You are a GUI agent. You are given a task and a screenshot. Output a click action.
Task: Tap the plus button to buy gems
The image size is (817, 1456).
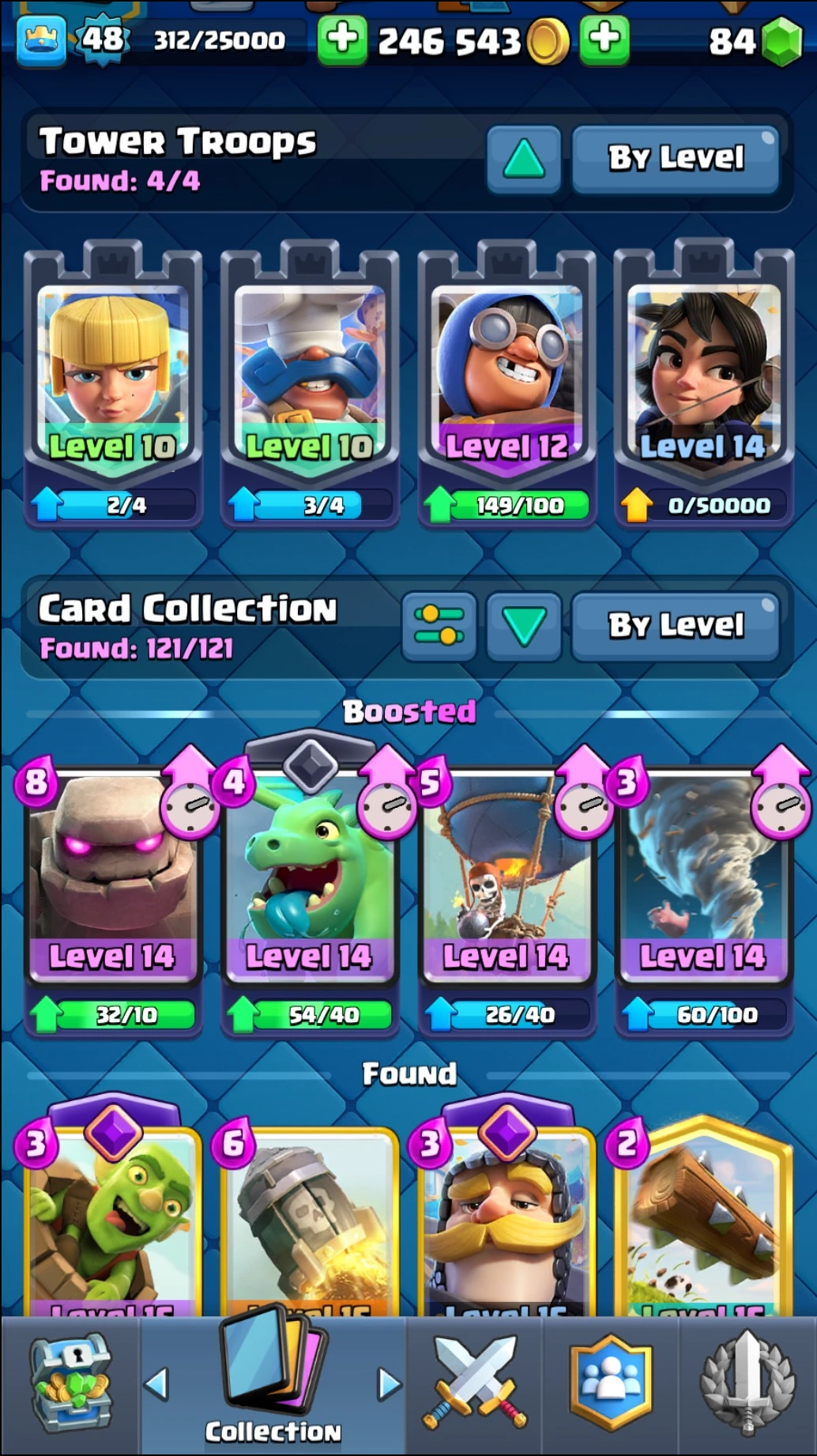[x=604, y=40]
